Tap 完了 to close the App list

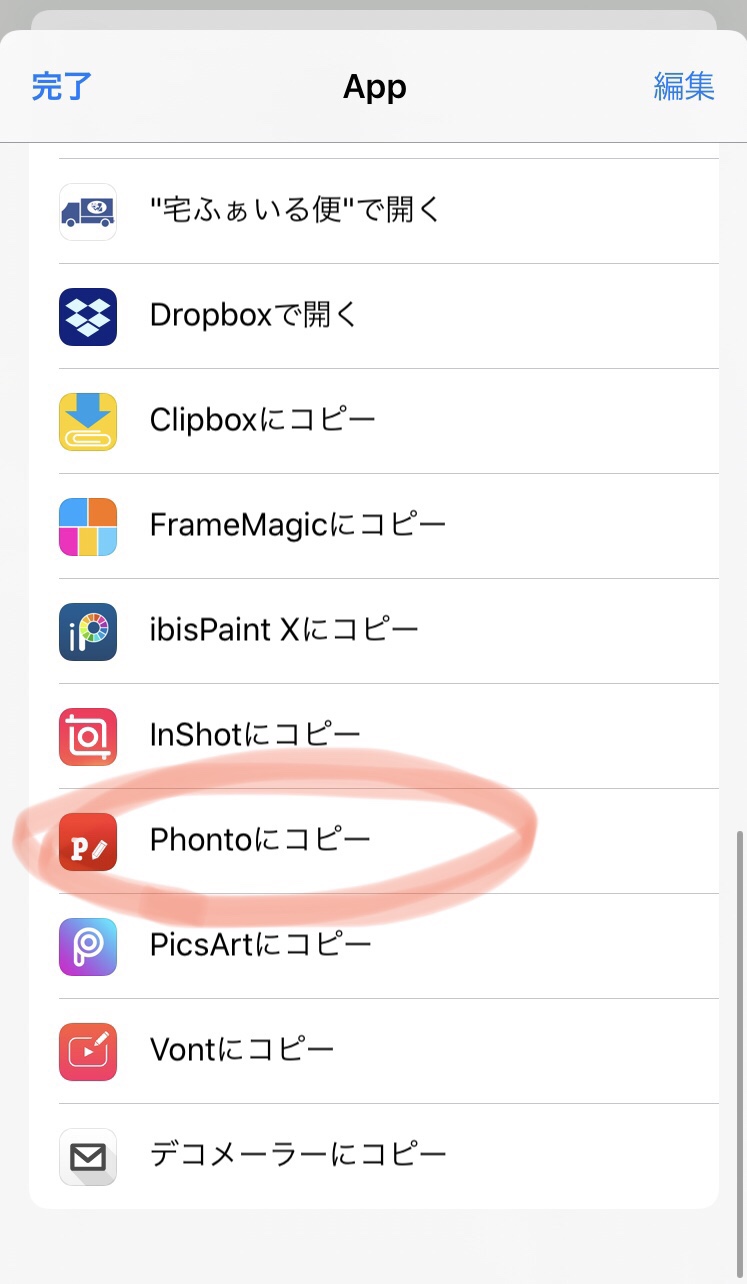[62, 87]
